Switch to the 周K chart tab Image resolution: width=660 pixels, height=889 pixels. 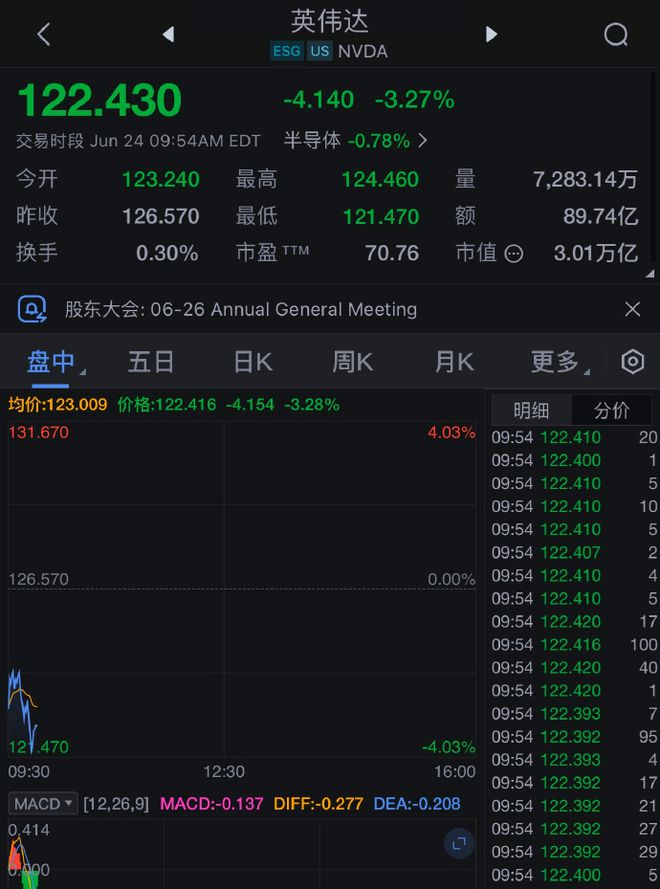coord(352,362)
